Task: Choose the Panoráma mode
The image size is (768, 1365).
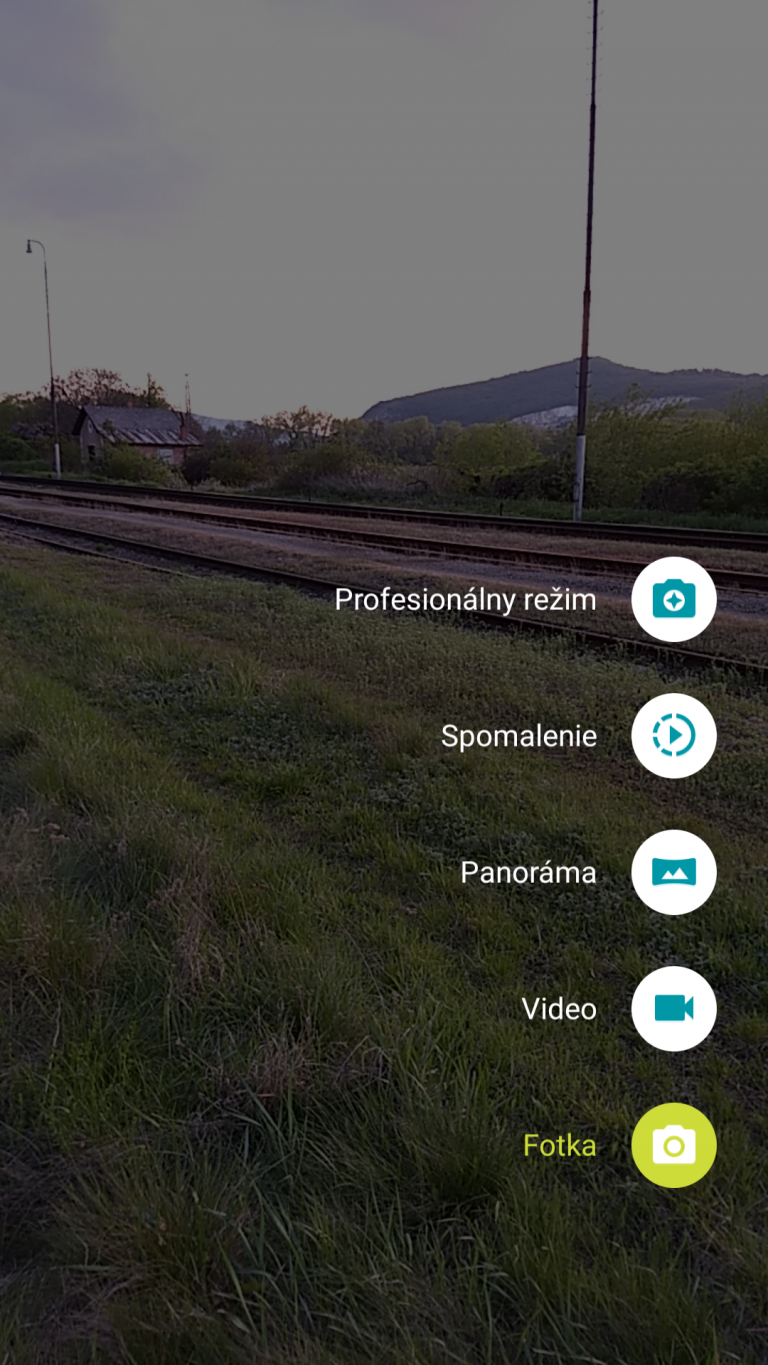Action: point(673,872)
